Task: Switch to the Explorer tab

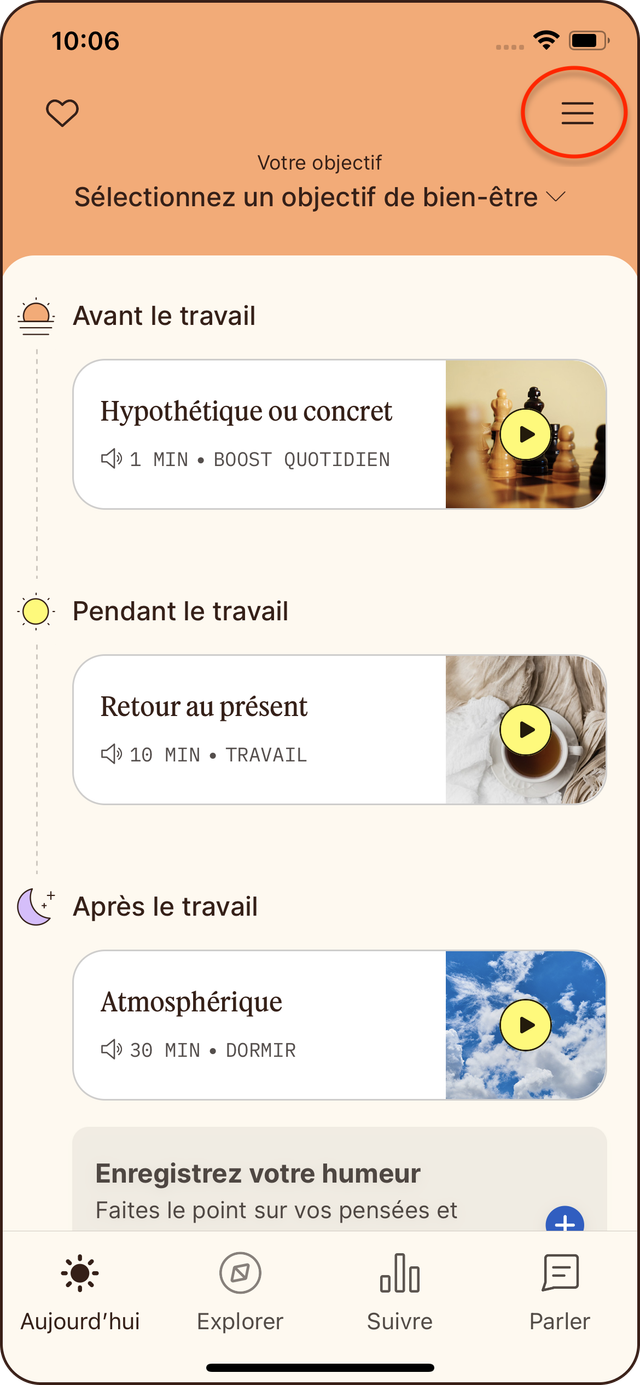Action: pos(240,1295)
